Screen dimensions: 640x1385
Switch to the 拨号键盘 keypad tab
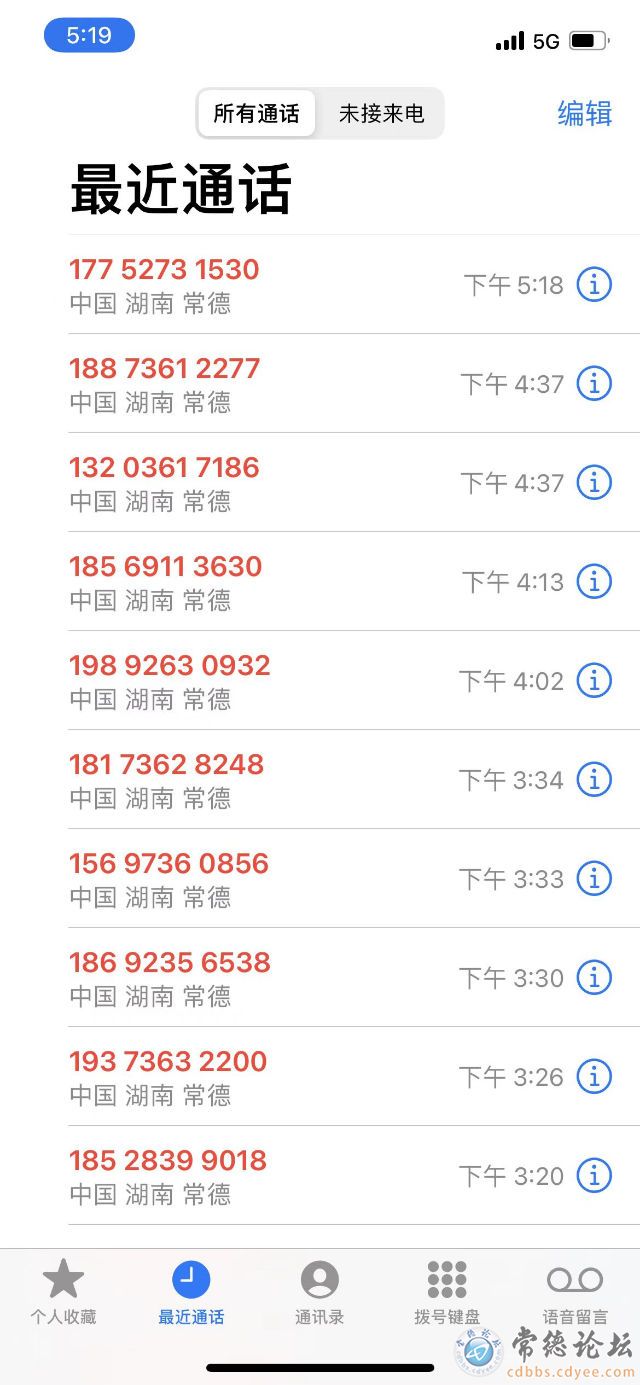[x=447, y=1292]
